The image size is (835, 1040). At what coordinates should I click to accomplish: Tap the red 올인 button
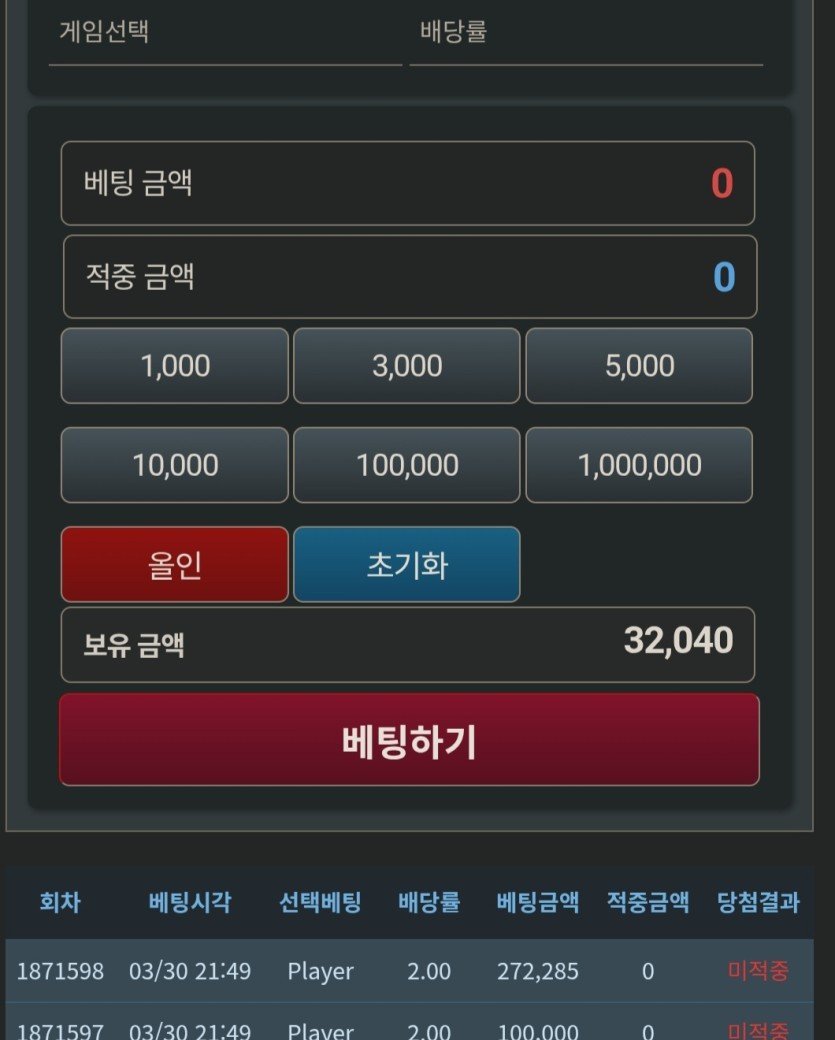coord(175,565)
